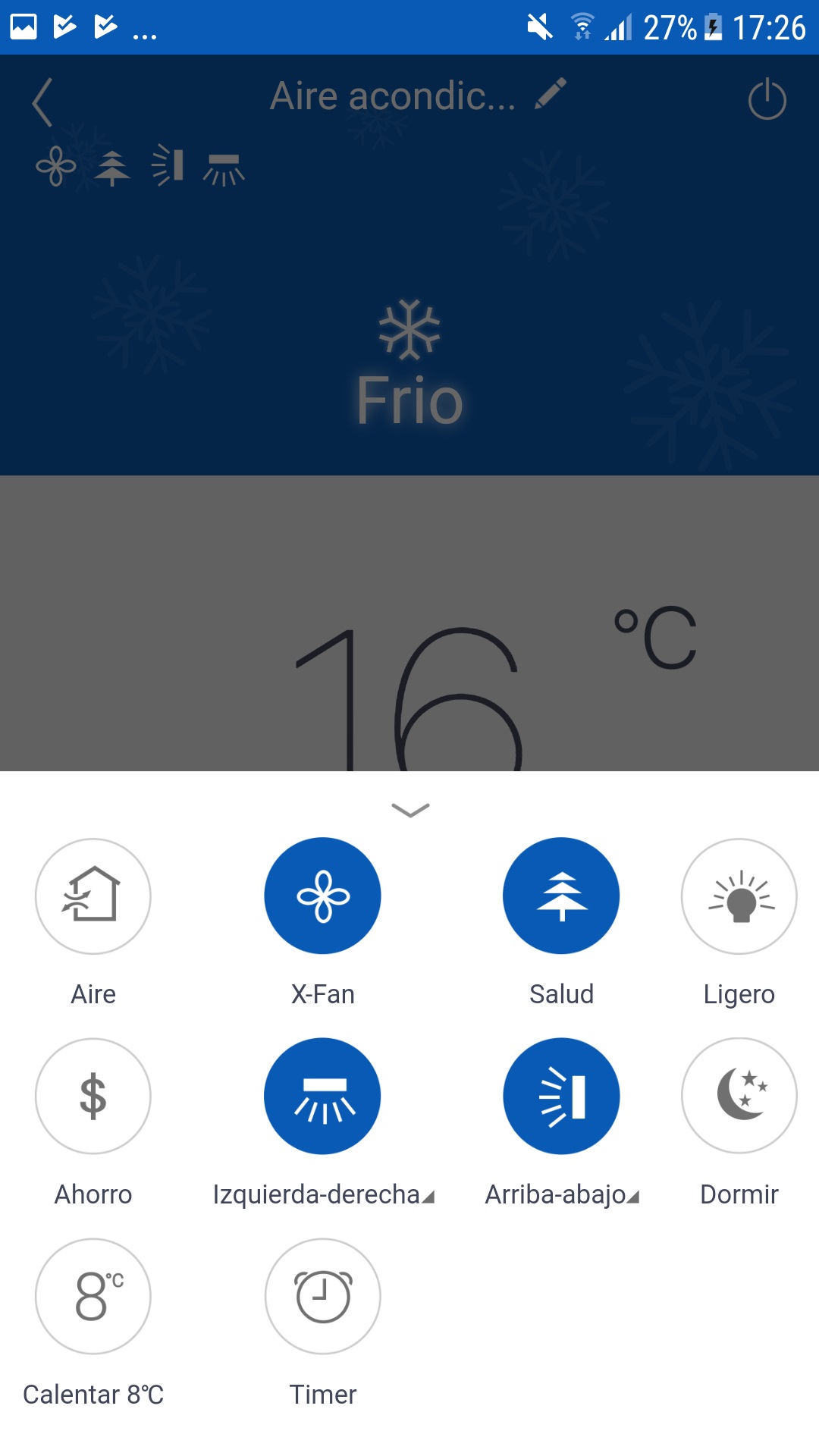Viewport: 819px width, 1456px height.
Task: Open Arriba-abajo swing options
Action: pos(561,1096)
